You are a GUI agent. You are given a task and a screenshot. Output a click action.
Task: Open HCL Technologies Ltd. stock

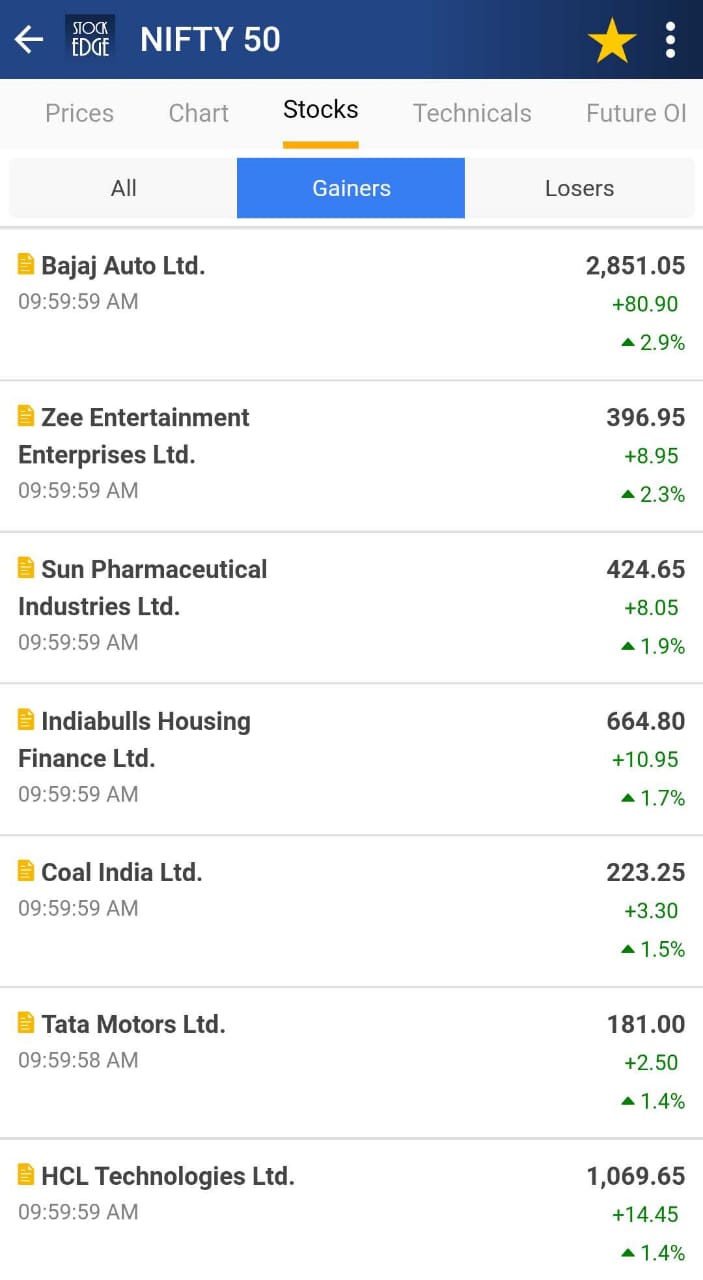click(351, 1210)
